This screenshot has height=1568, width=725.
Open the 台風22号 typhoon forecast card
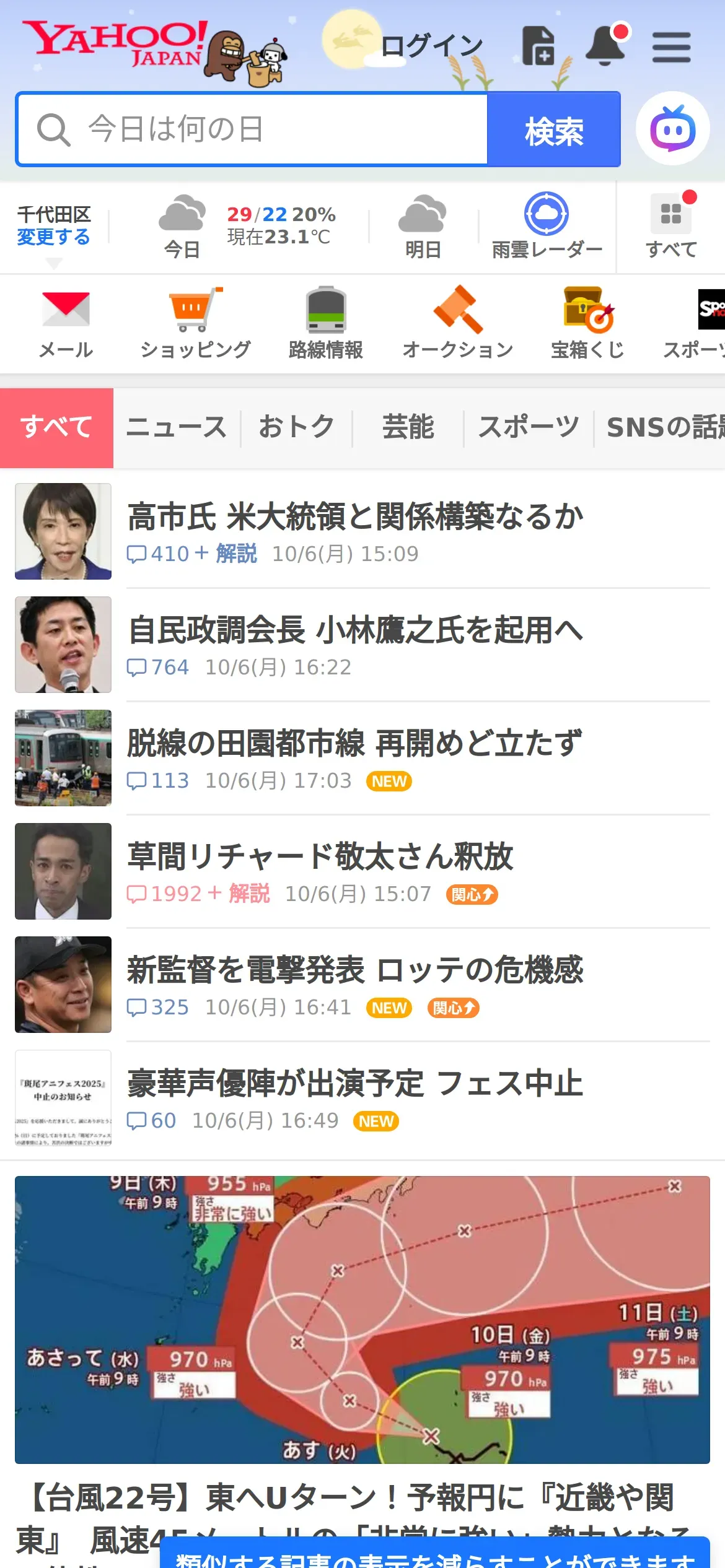pos(362,1319)
